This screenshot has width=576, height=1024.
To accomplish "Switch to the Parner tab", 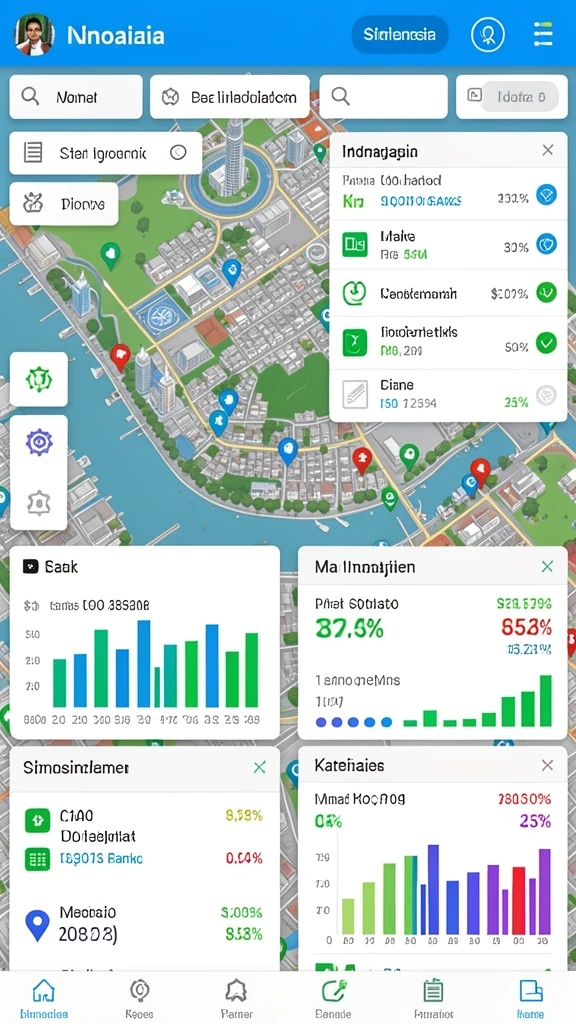I will pyautogui.click(x=236, y=999).
